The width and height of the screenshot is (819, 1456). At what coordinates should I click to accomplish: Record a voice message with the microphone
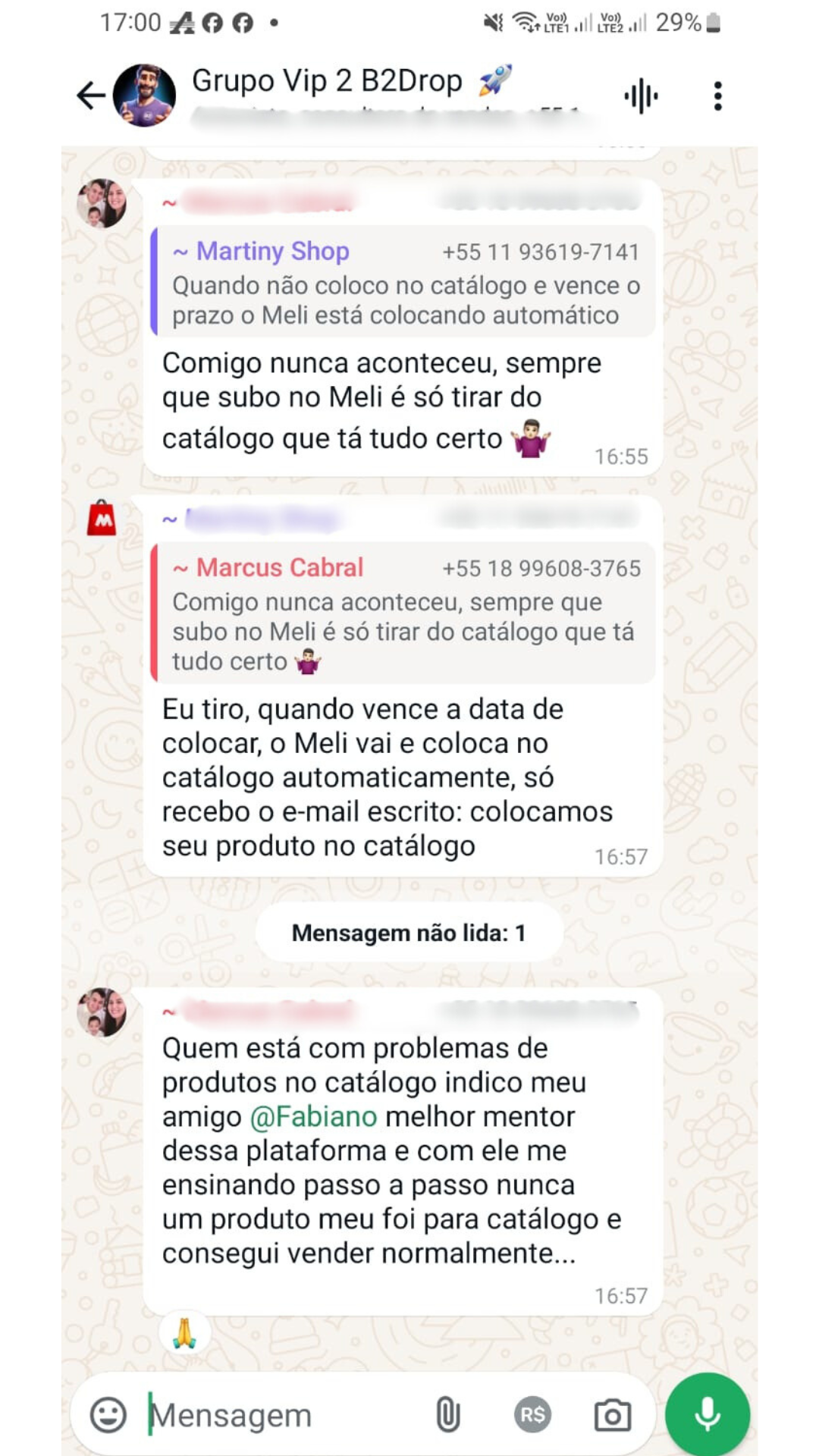708,1415
